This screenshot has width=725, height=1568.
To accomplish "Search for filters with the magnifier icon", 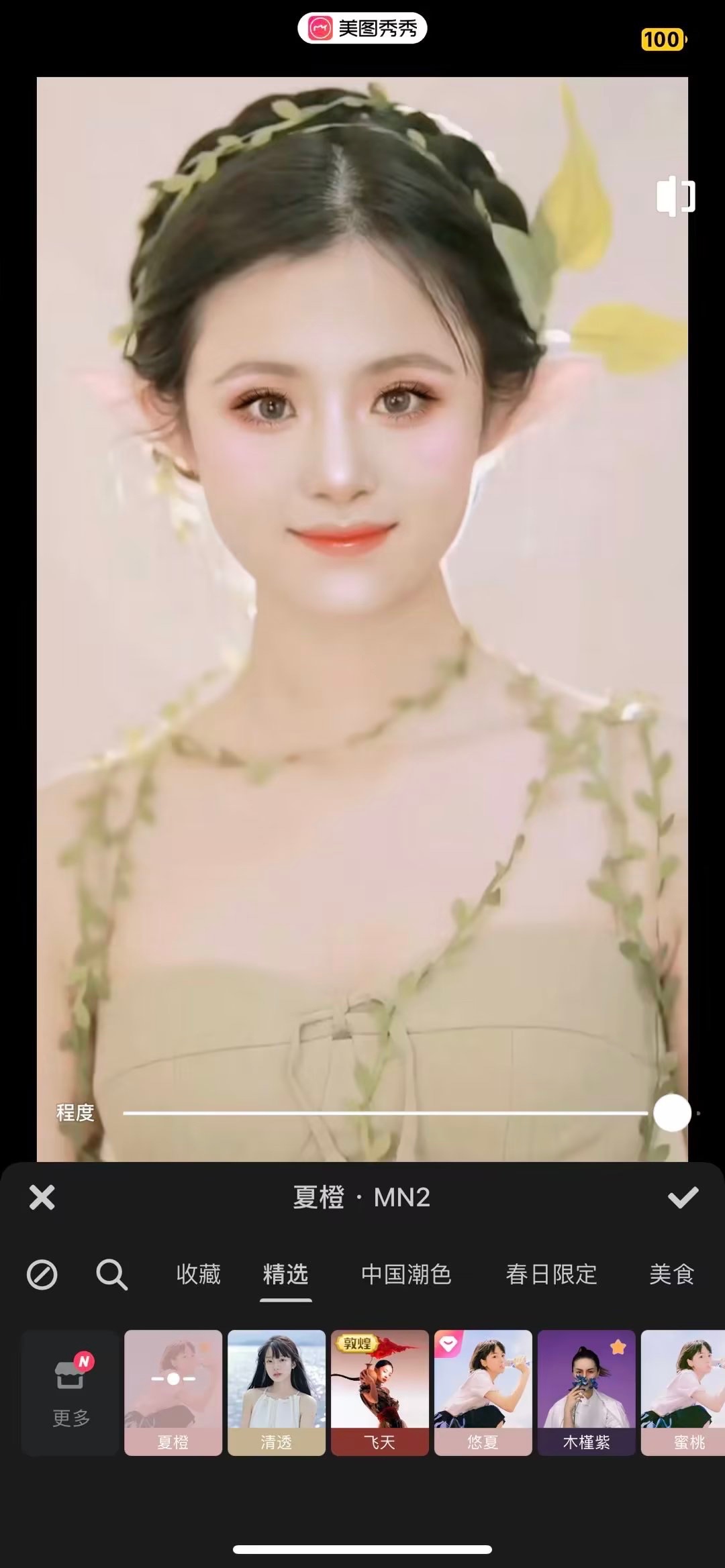I will [111, 1274].
